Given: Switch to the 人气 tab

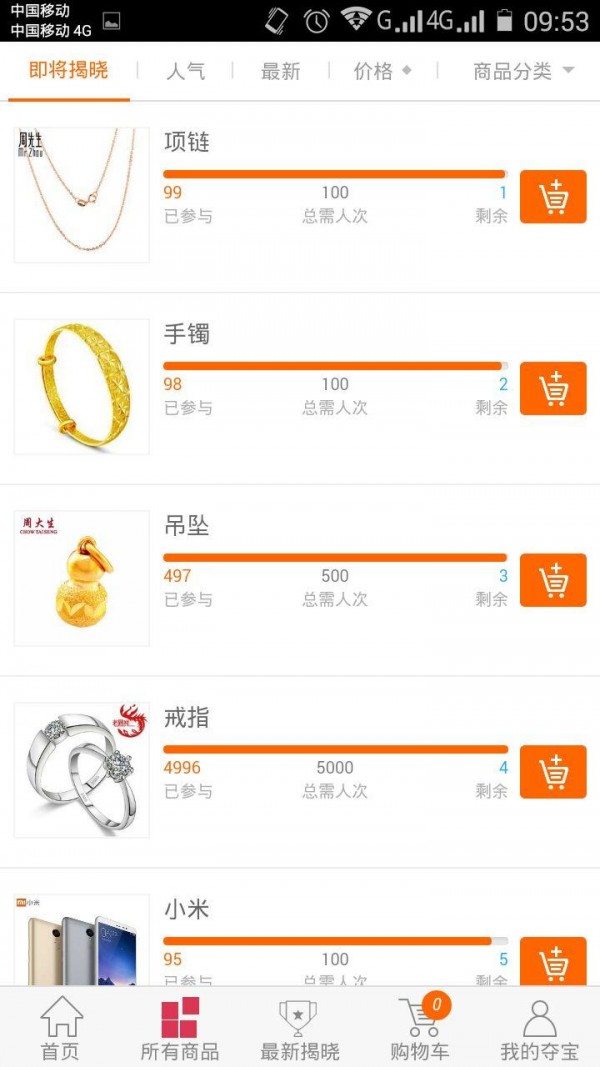Looking at the screenshot, I should tap(186, 71).
